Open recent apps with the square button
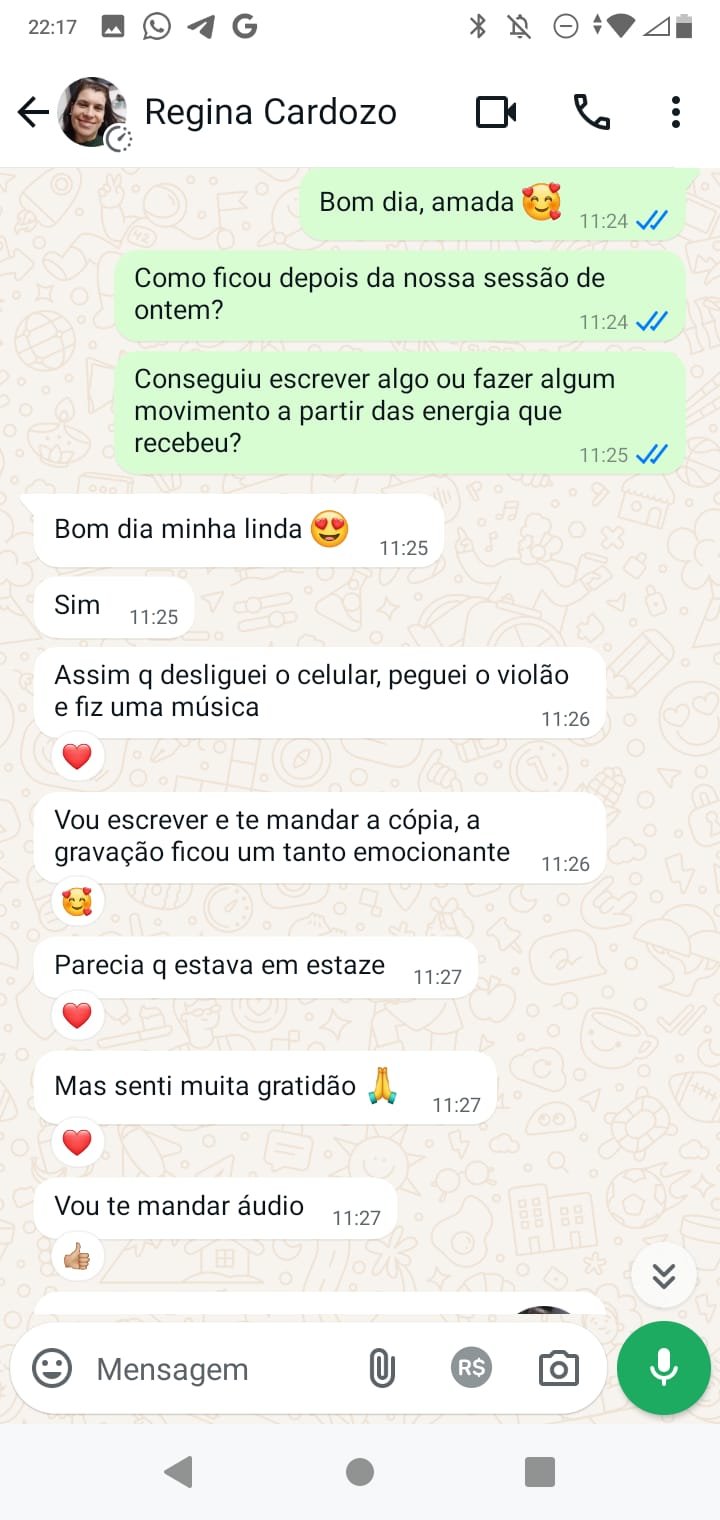The height and width of the screenshot is (1520, 720). coord(539,1471)
